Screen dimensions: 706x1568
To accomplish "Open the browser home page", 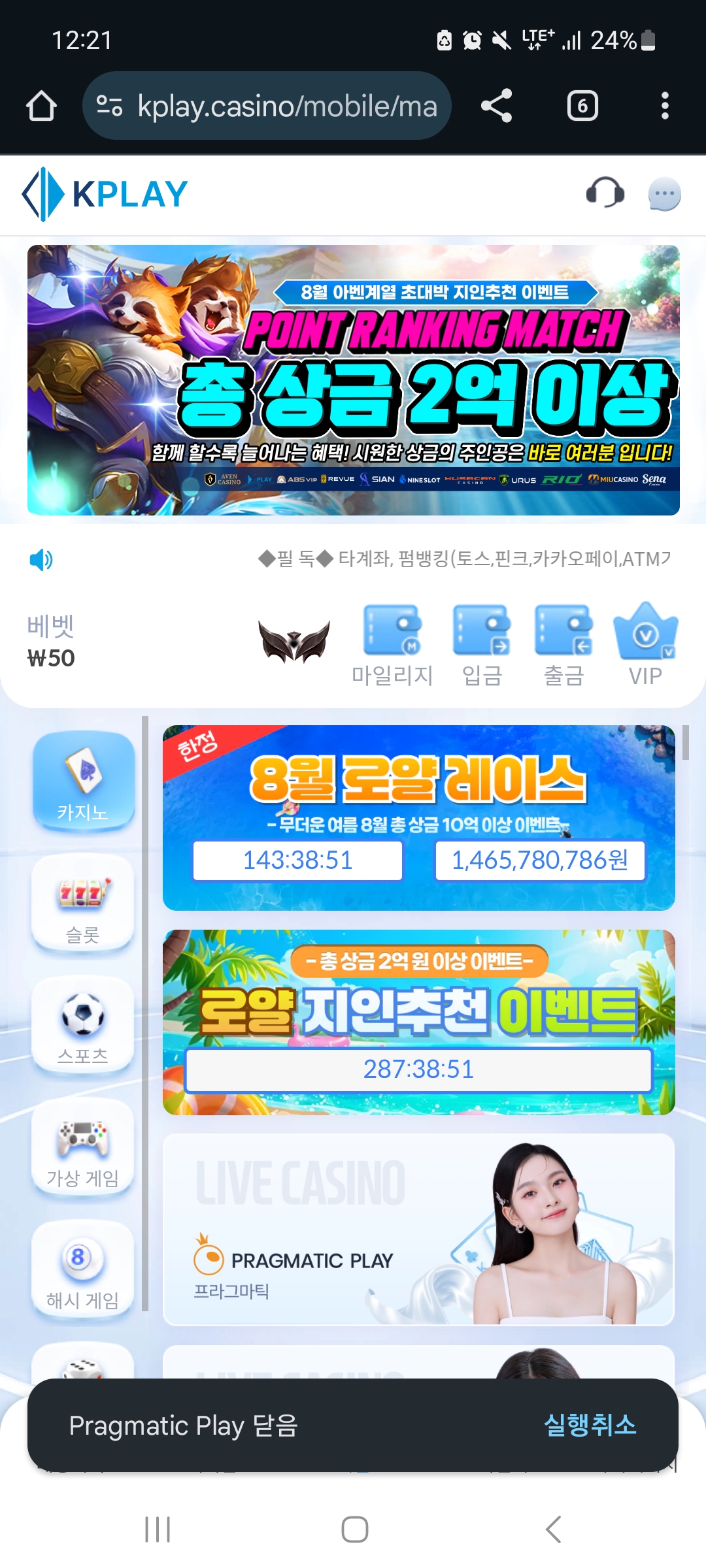I will 41,106.
